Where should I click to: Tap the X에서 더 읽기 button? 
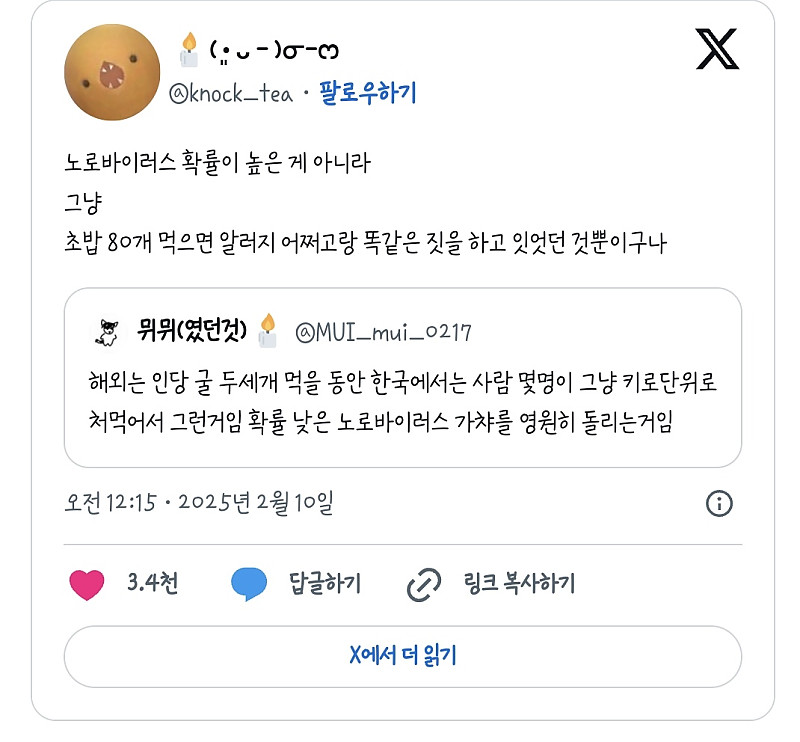402,656
